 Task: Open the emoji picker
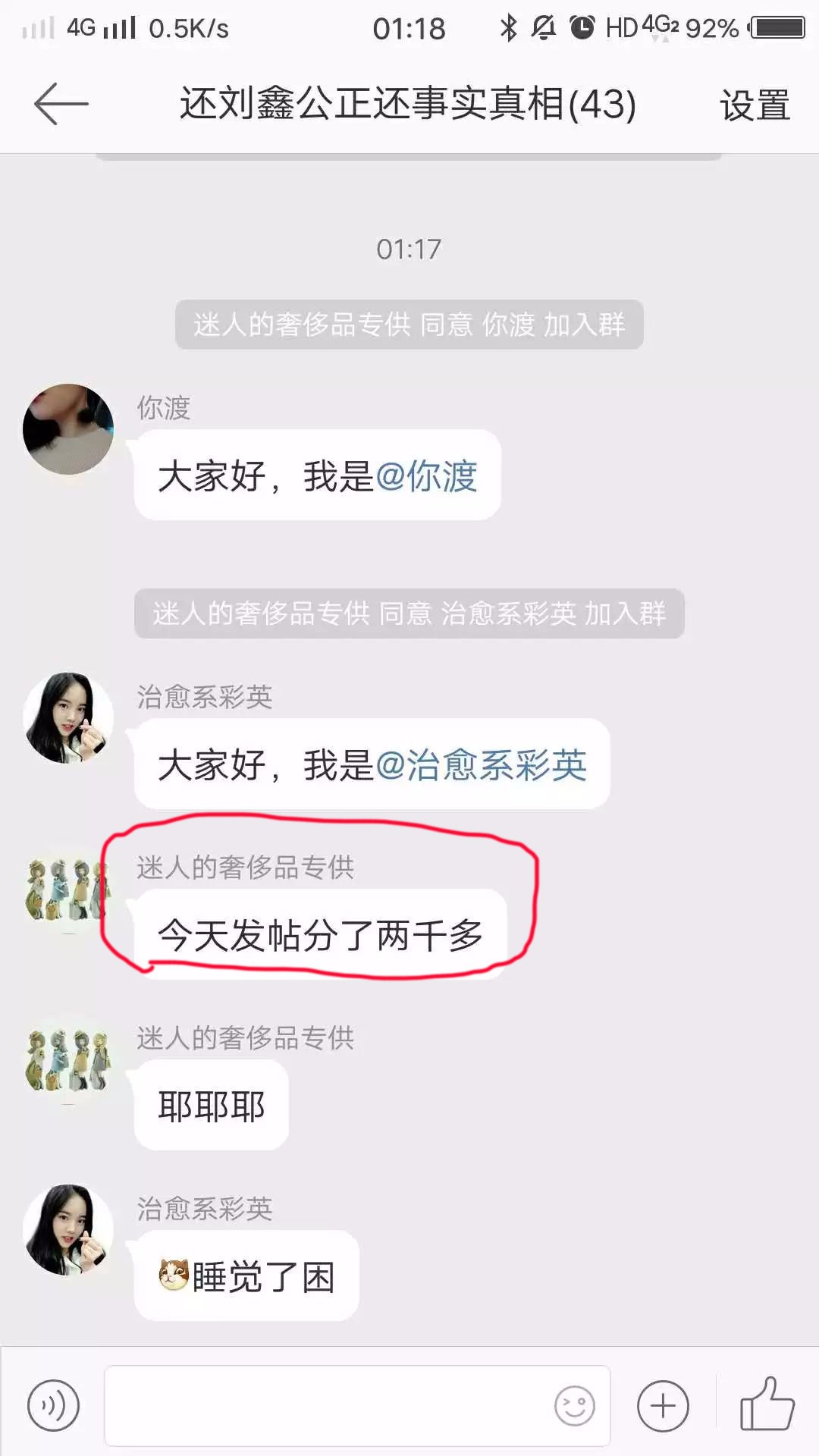pos(574,1406)
